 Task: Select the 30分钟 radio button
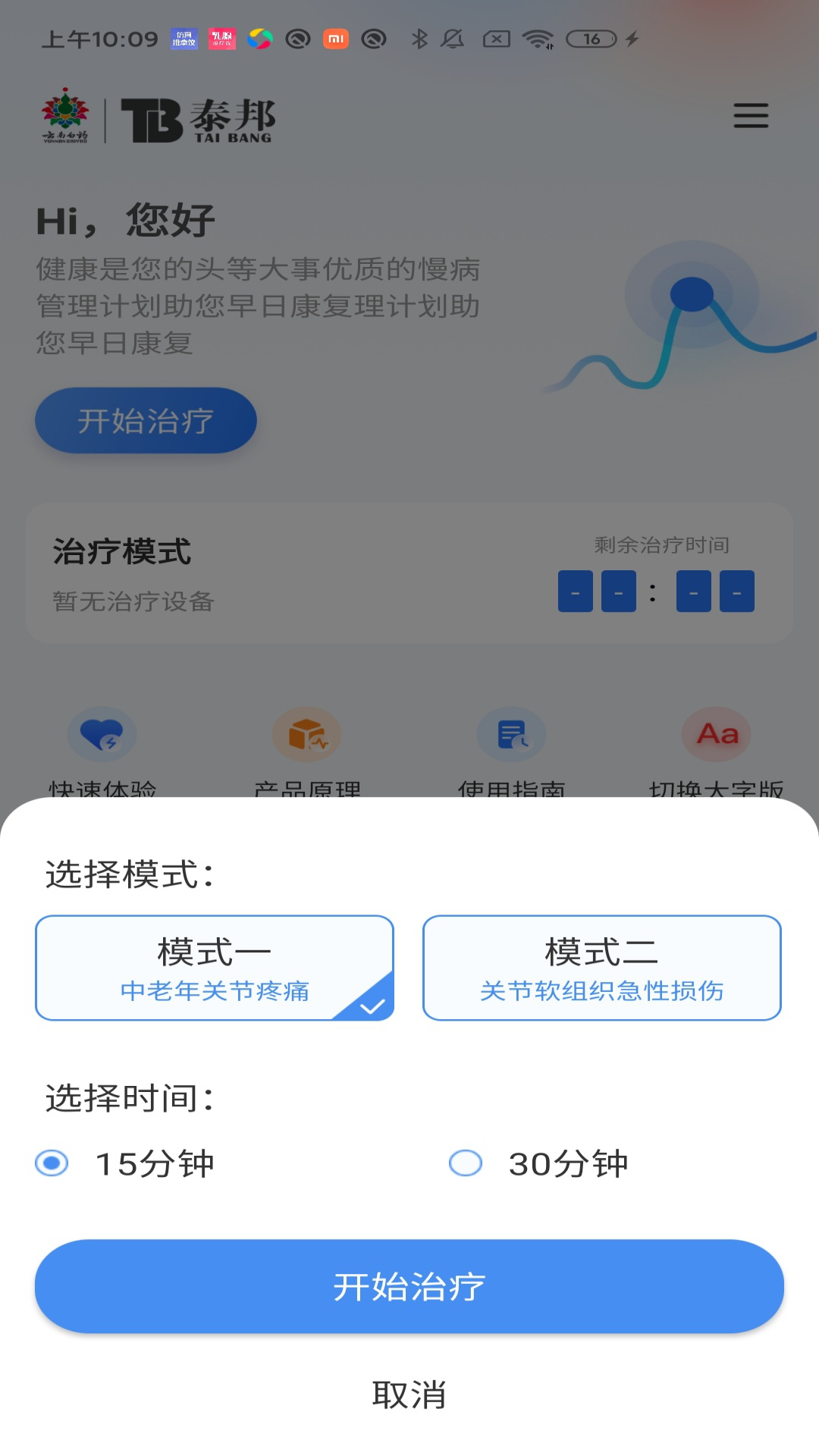[x=465, y=1166]
